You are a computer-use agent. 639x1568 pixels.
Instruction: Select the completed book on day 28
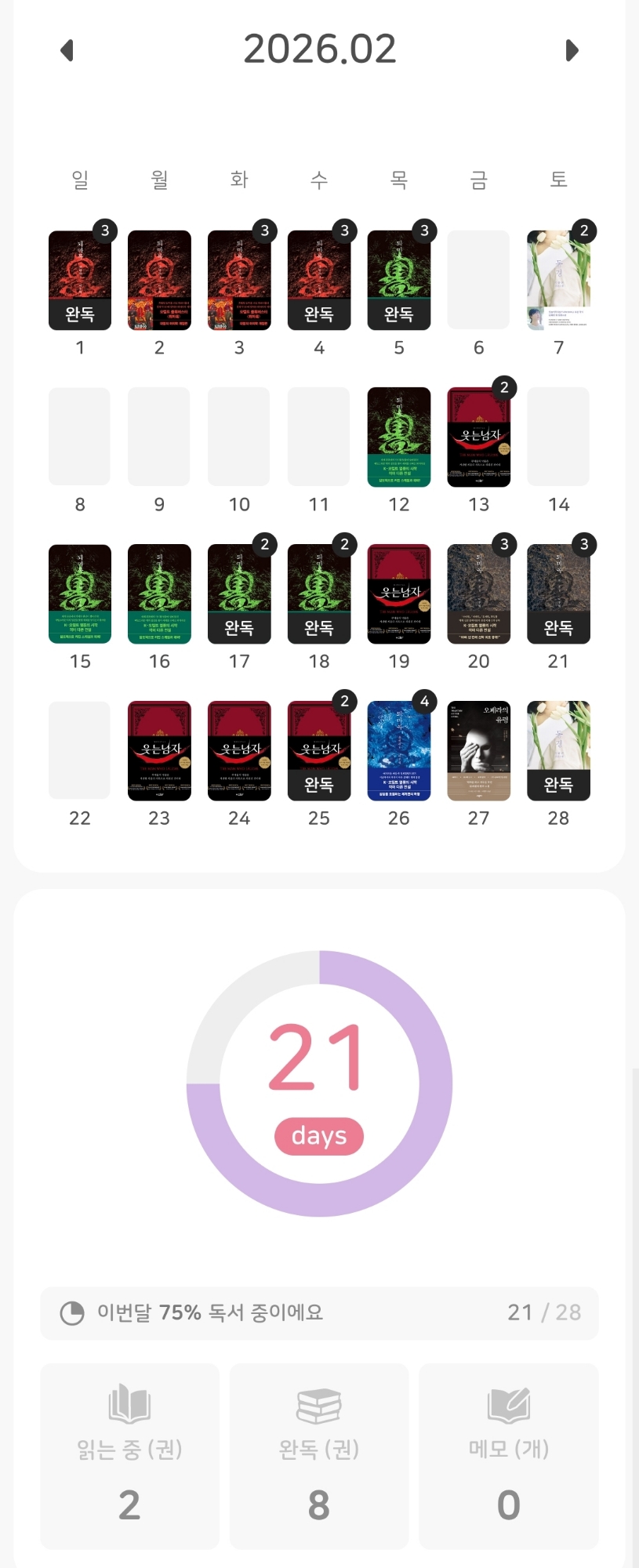coord(558,750)
